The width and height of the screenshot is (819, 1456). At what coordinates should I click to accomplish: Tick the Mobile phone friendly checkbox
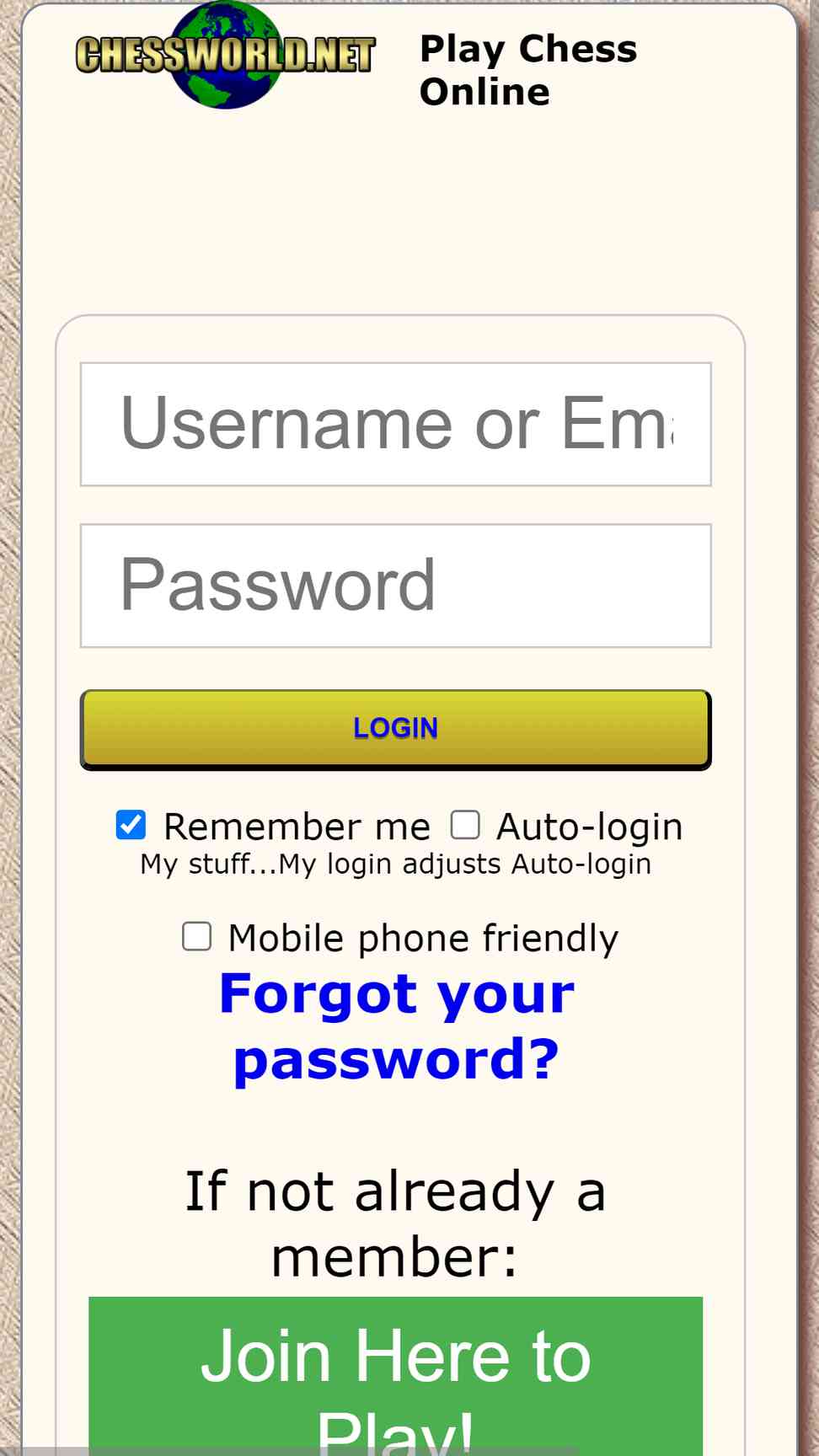(x=196, y=936)
